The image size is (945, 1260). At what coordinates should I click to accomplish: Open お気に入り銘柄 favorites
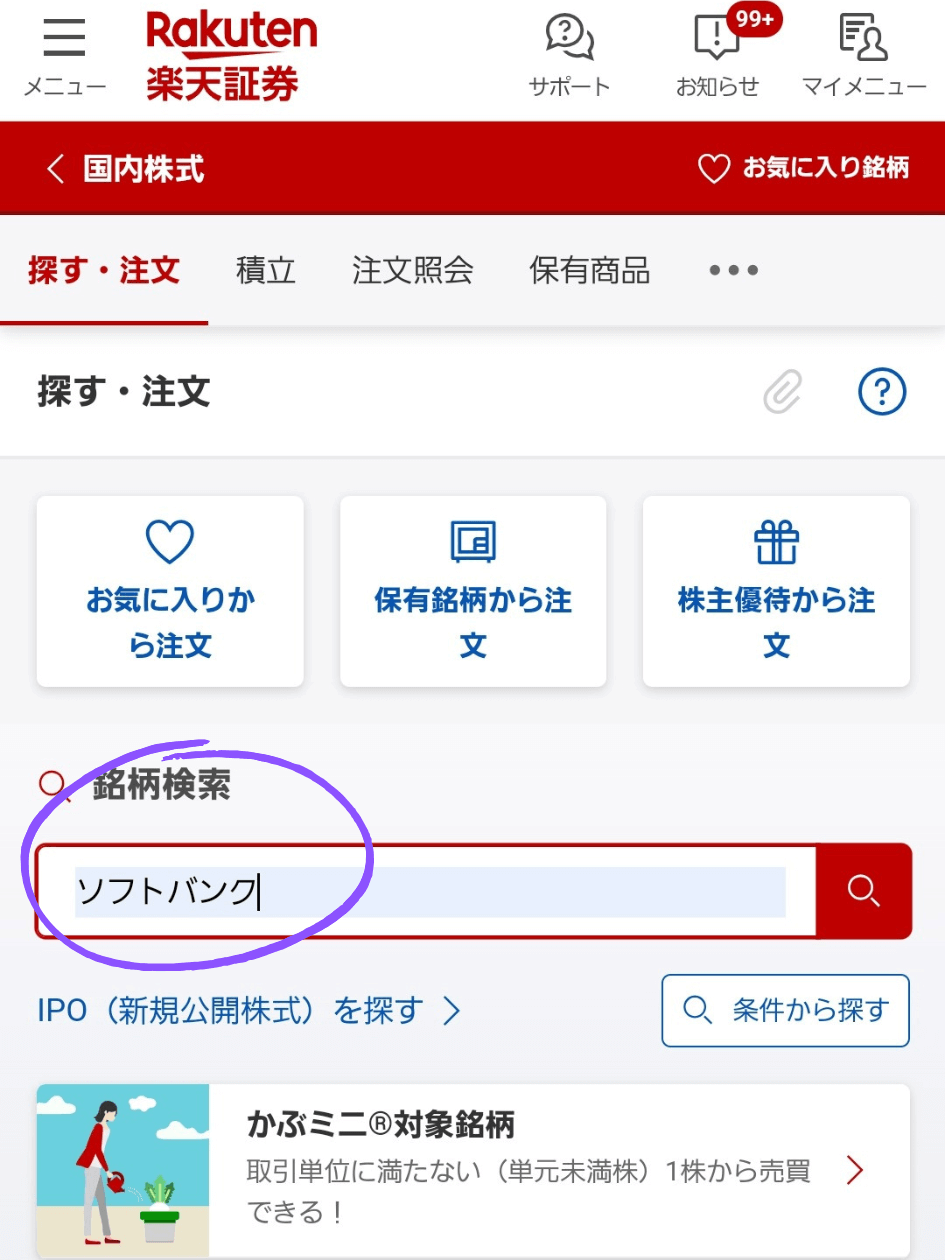pos(803,168)
